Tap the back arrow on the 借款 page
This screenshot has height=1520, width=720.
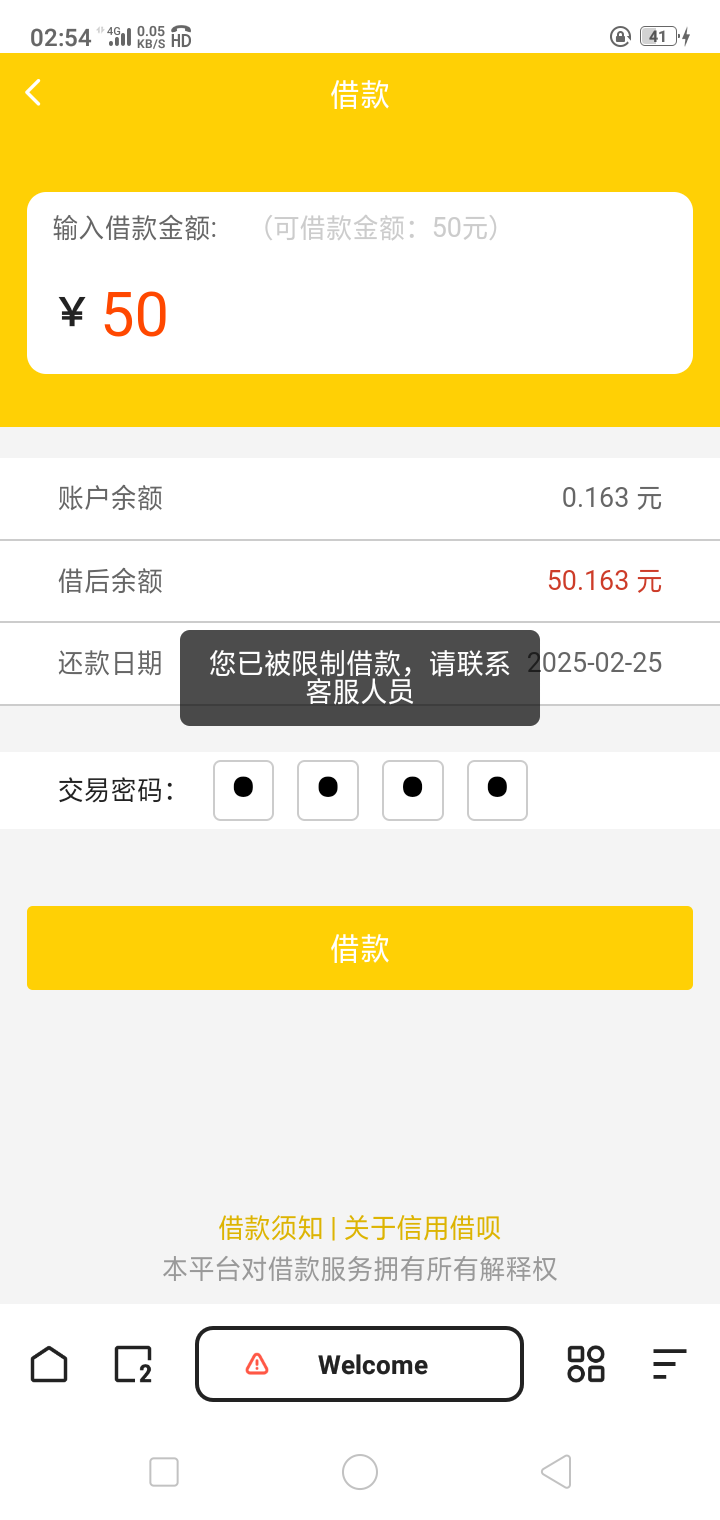[33, 92]
